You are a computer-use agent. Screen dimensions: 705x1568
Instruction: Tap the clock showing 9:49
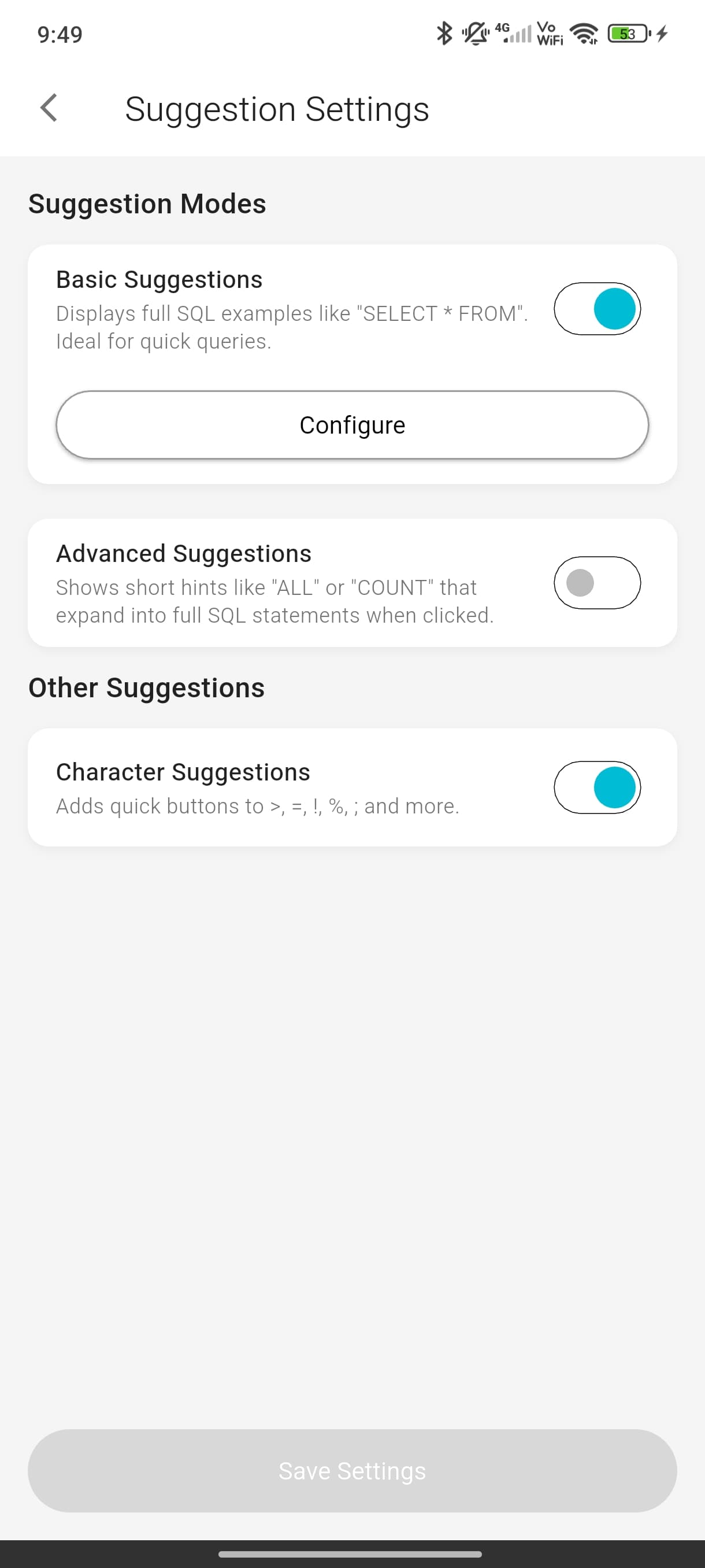pos(58,35)
